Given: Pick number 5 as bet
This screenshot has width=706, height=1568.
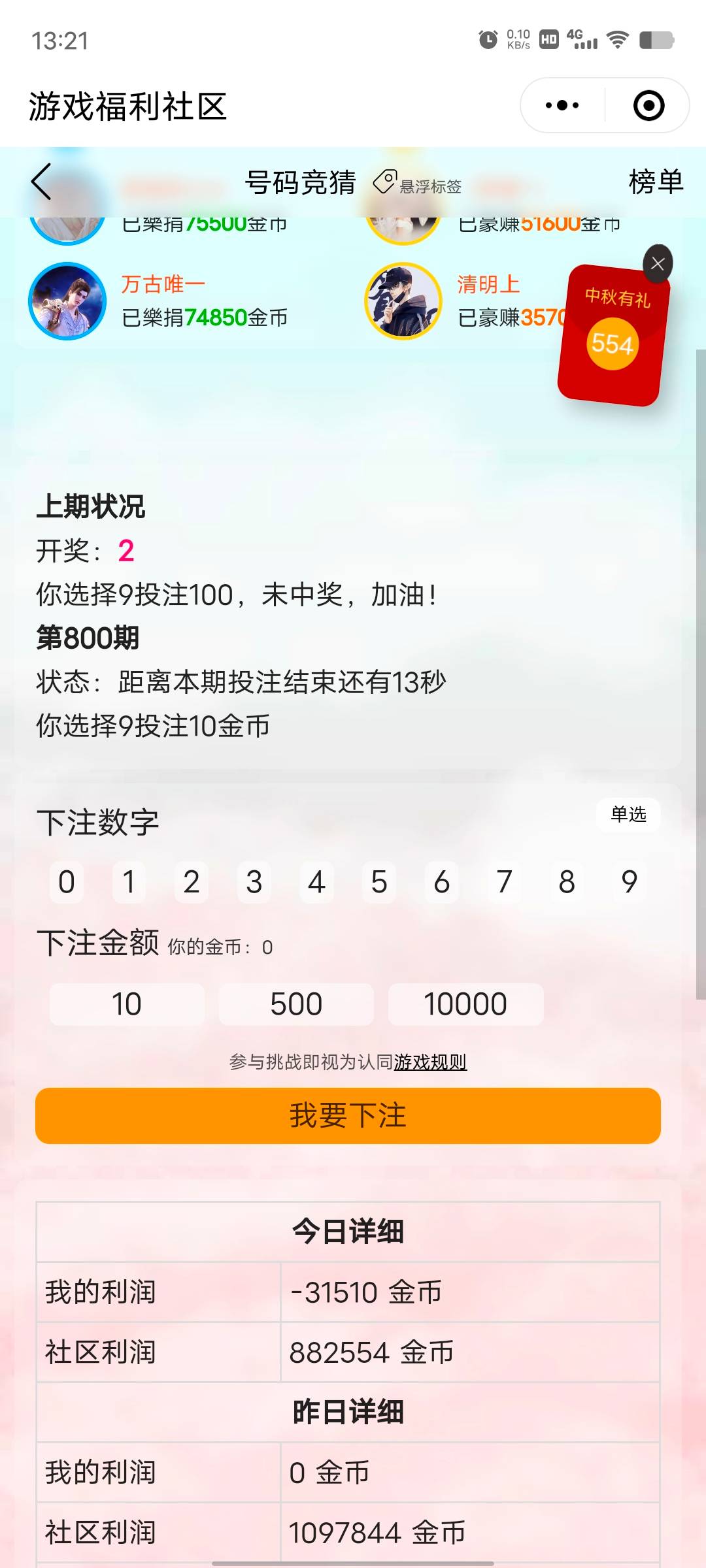Looking at the screenshot, I should tap(379, 882).
